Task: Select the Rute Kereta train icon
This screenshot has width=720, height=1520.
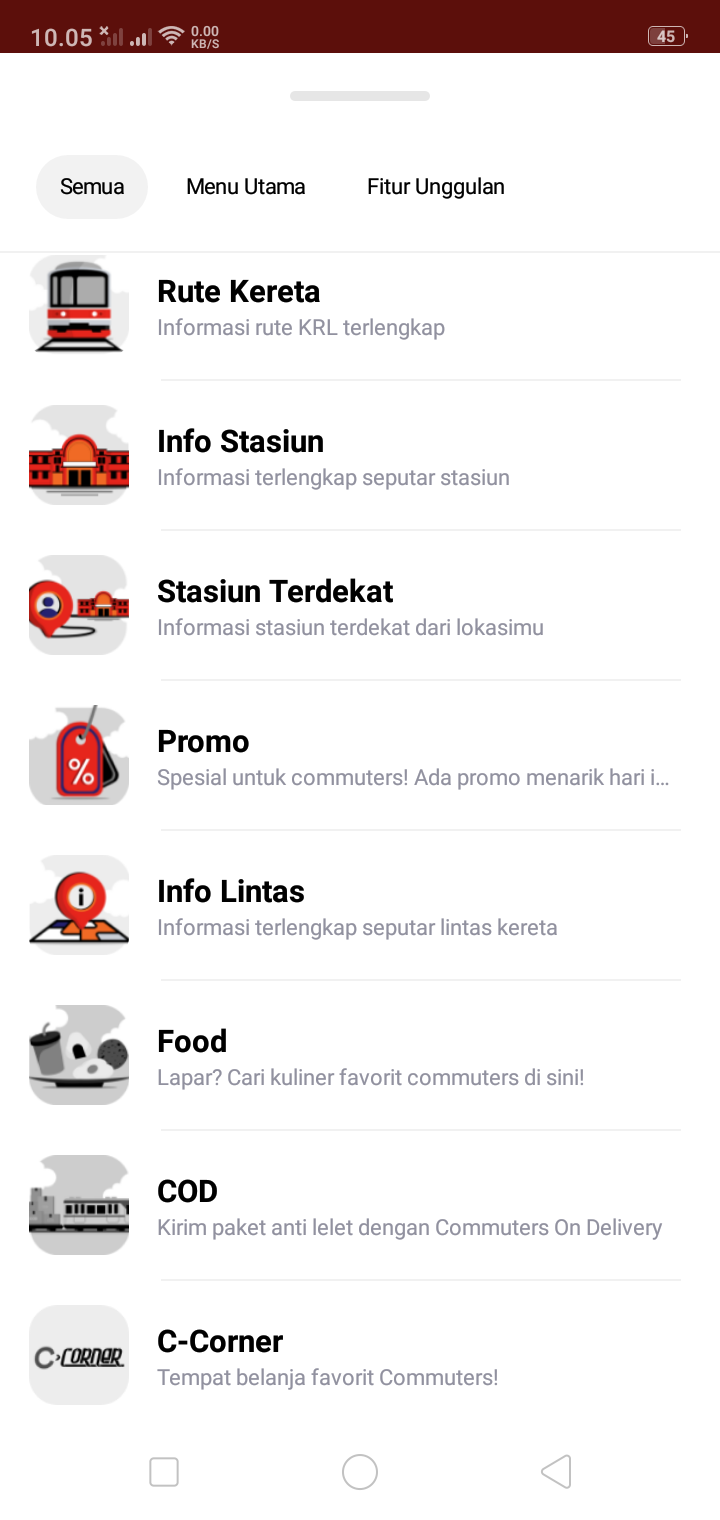Action: [78, 305]
